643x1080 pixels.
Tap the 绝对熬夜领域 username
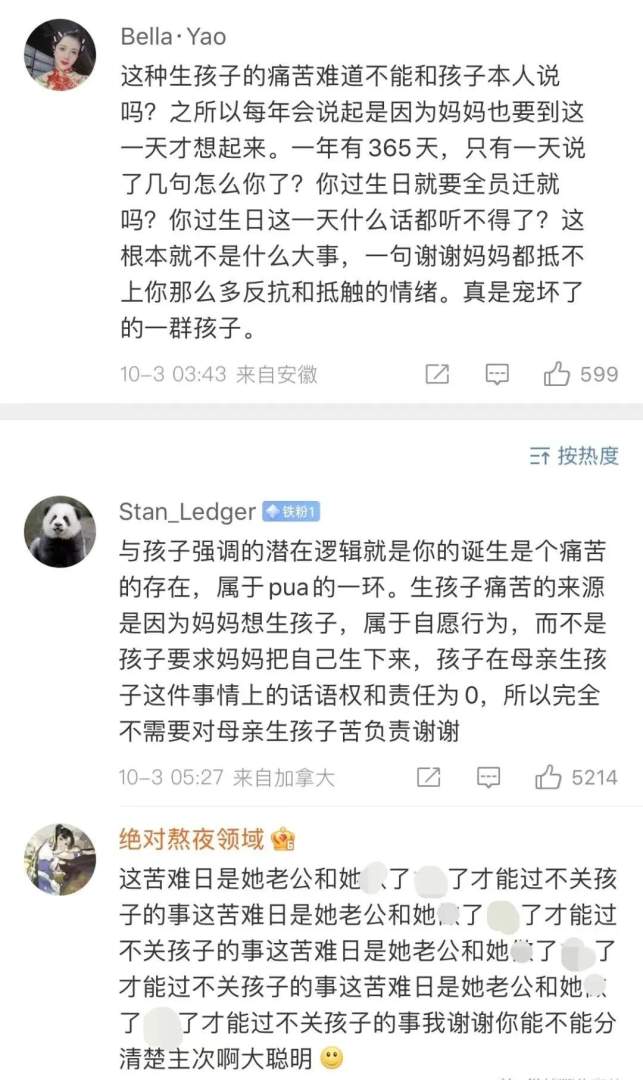pos(193,839)
